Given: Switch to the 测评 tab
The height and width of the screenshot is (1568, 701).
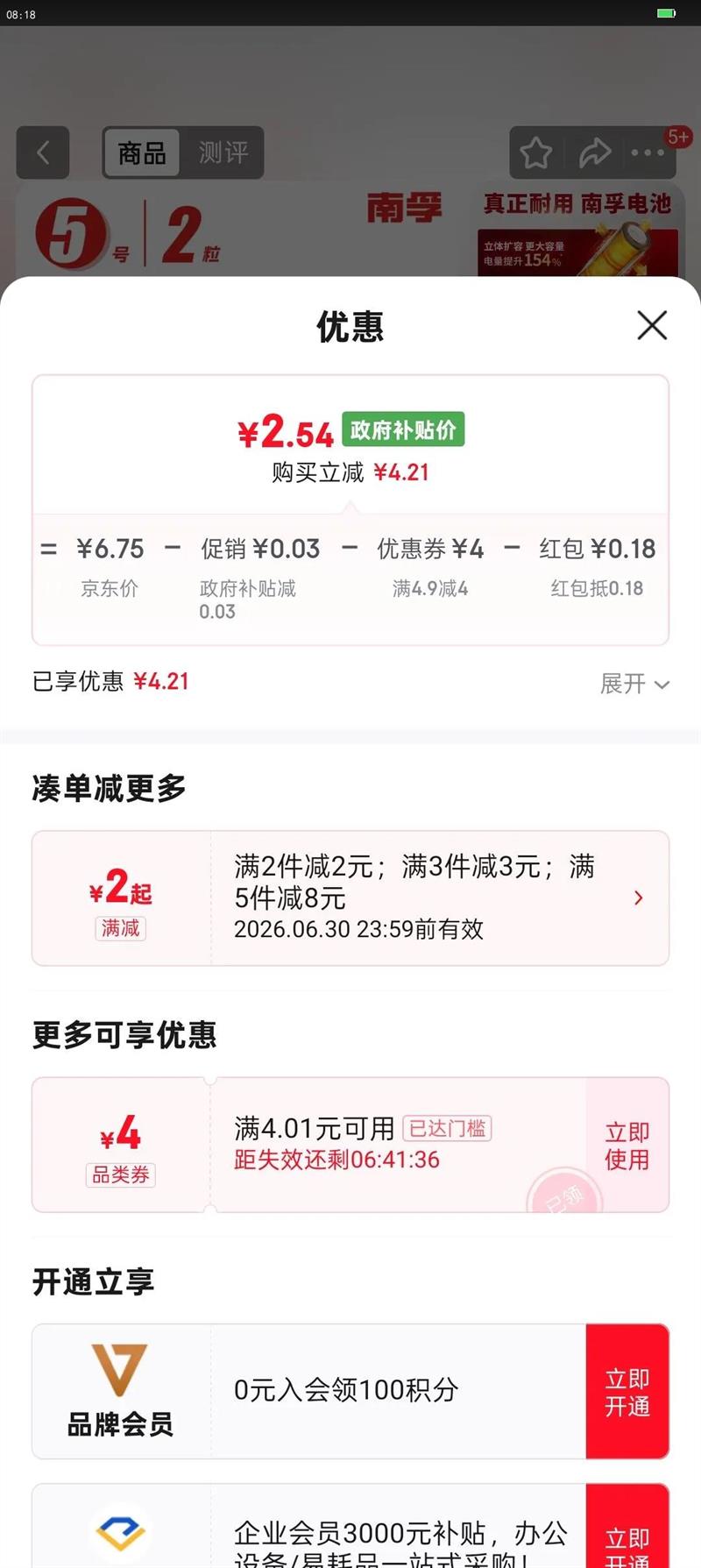Looking at the screenshot, I should pos(223,152).
